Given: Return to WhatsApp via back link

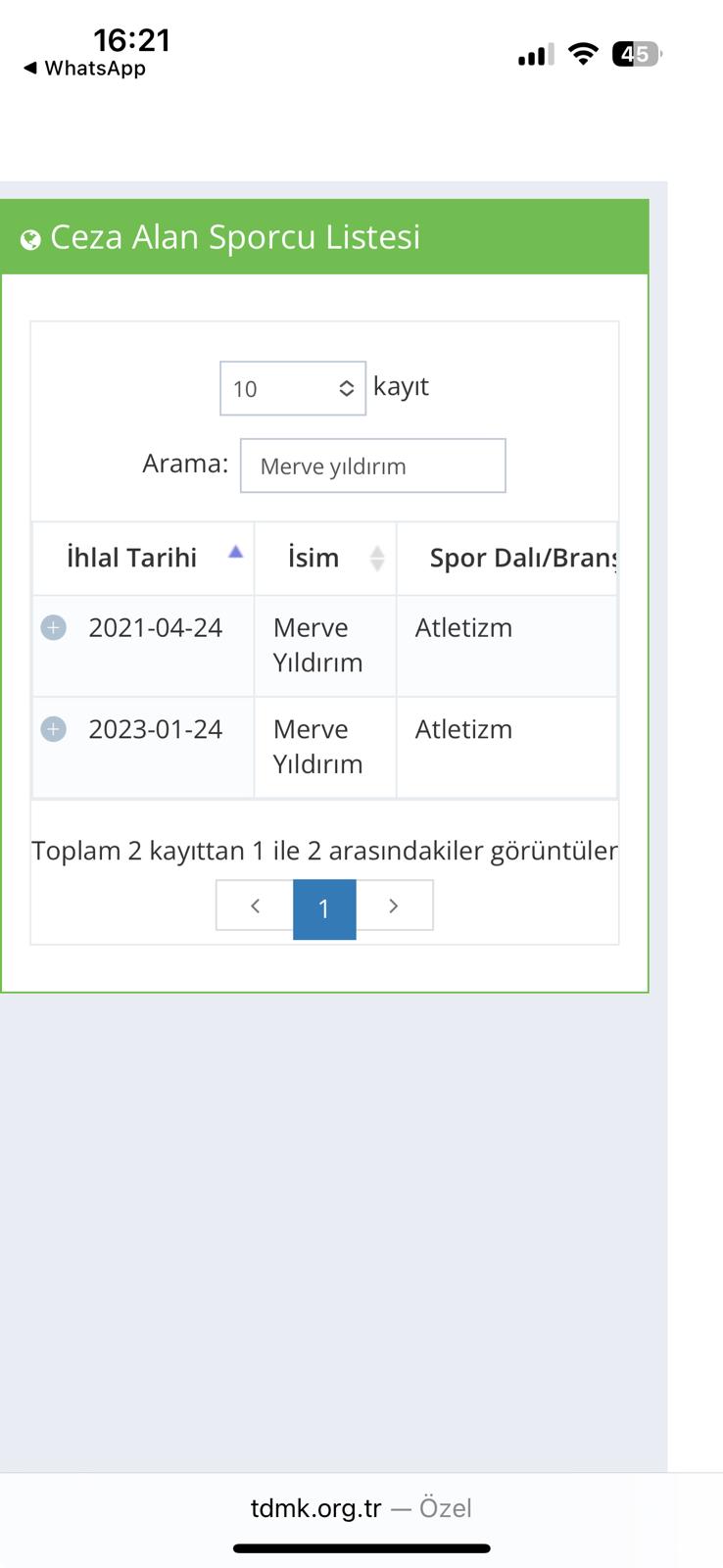Looking at the screenshot, I should [84, 69].
